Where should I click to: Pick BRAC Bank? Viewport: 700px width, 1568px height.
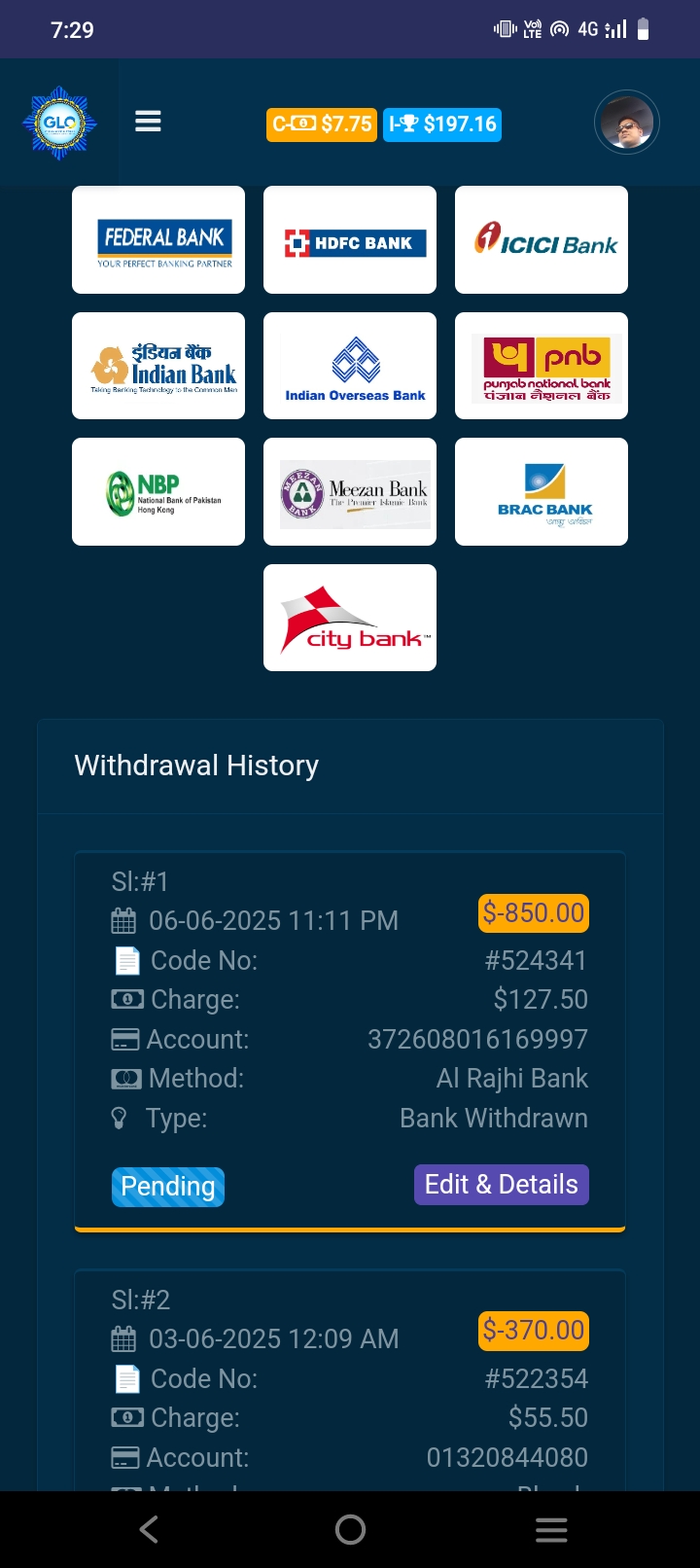click(x=542, y=491)
